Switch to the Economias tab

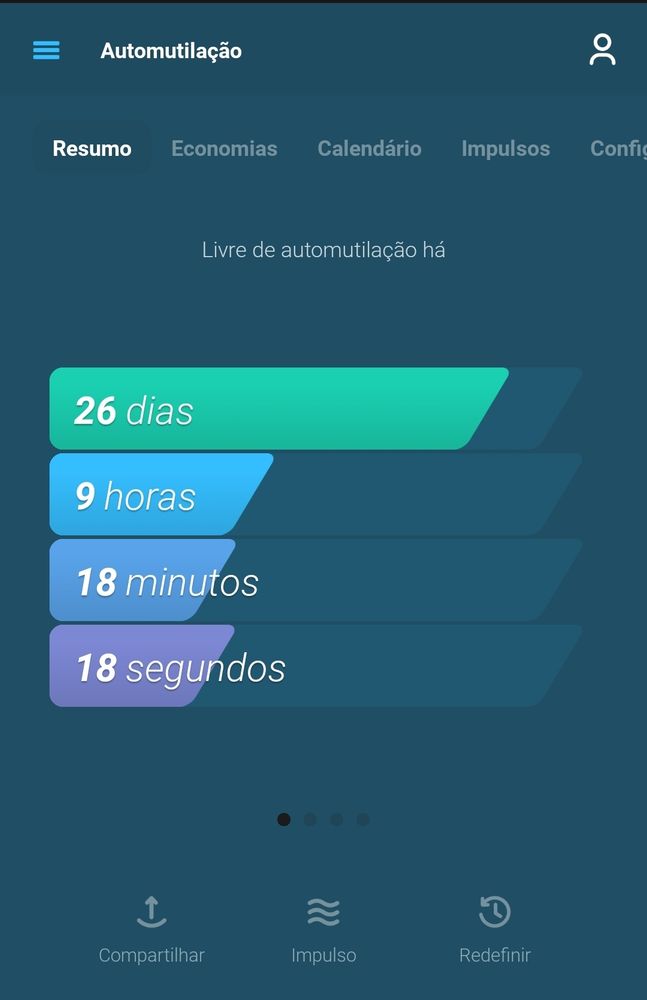tap(224, 149)
